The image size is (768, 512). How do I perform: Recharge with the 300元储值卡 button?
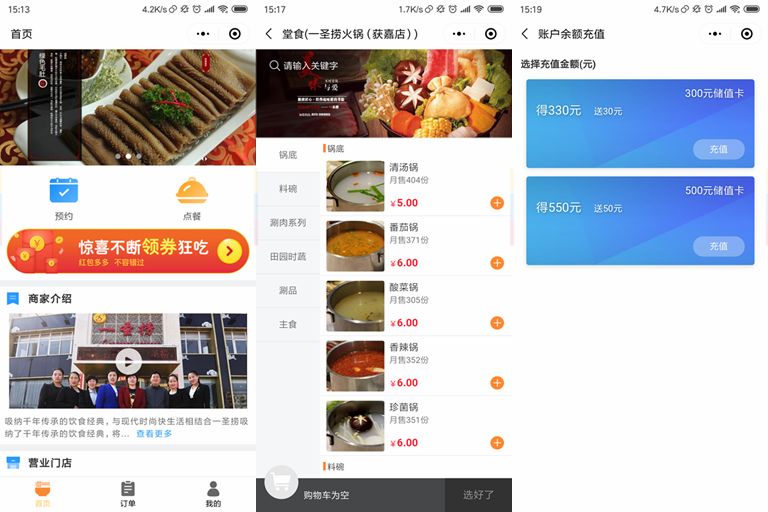(718, 149)
